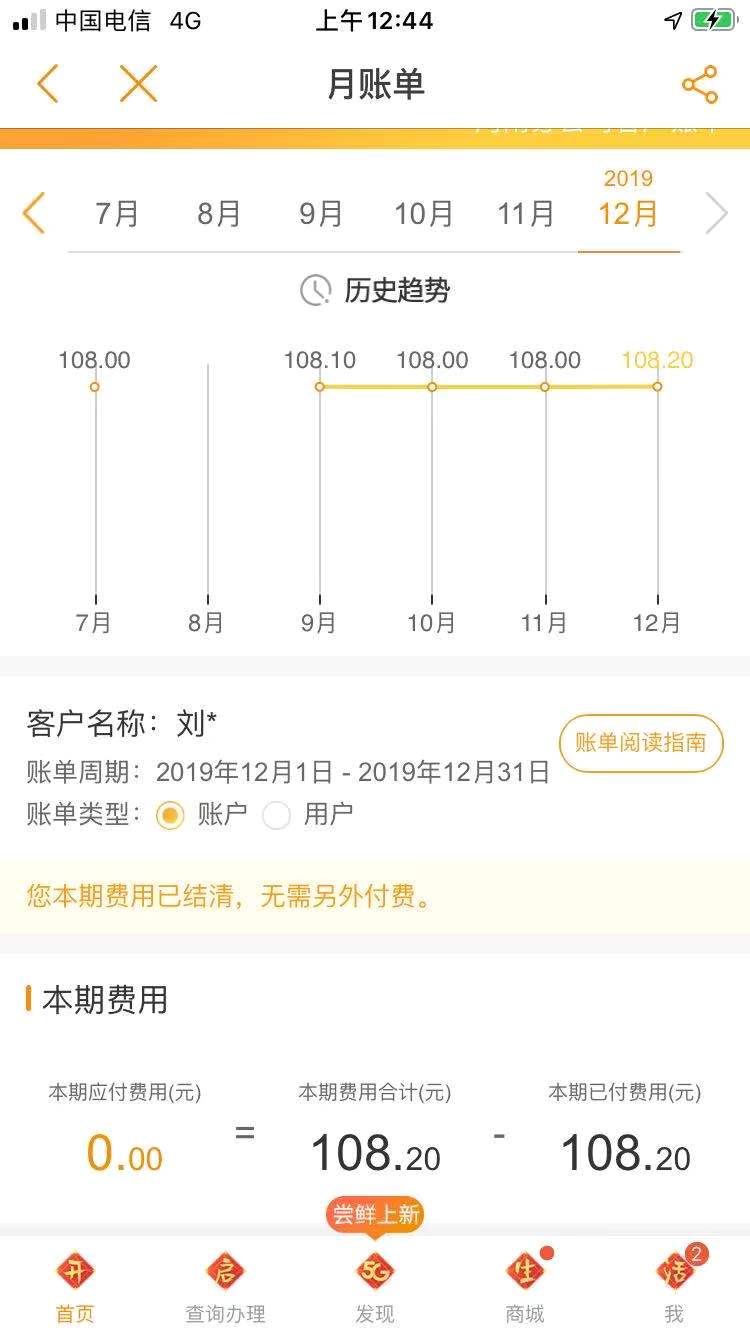Show earlier months with left chevron
Viewport: 750px width, 1334px height.
tap(34, 213)
